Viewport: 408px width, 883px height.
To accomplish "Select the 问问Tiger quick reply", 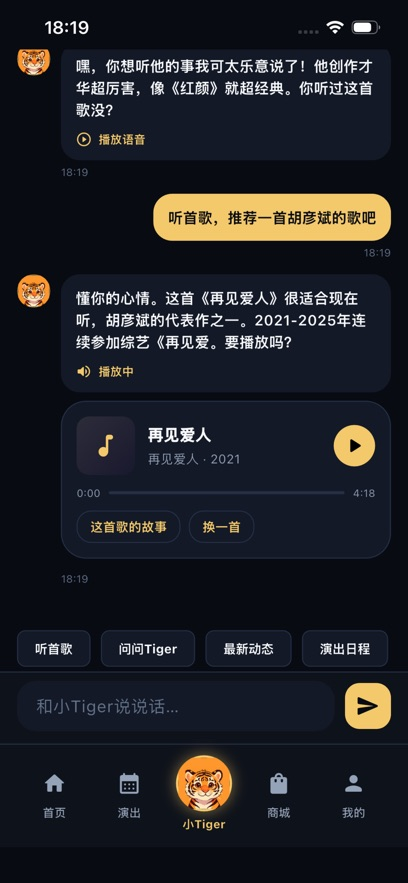I will point(148,649).
